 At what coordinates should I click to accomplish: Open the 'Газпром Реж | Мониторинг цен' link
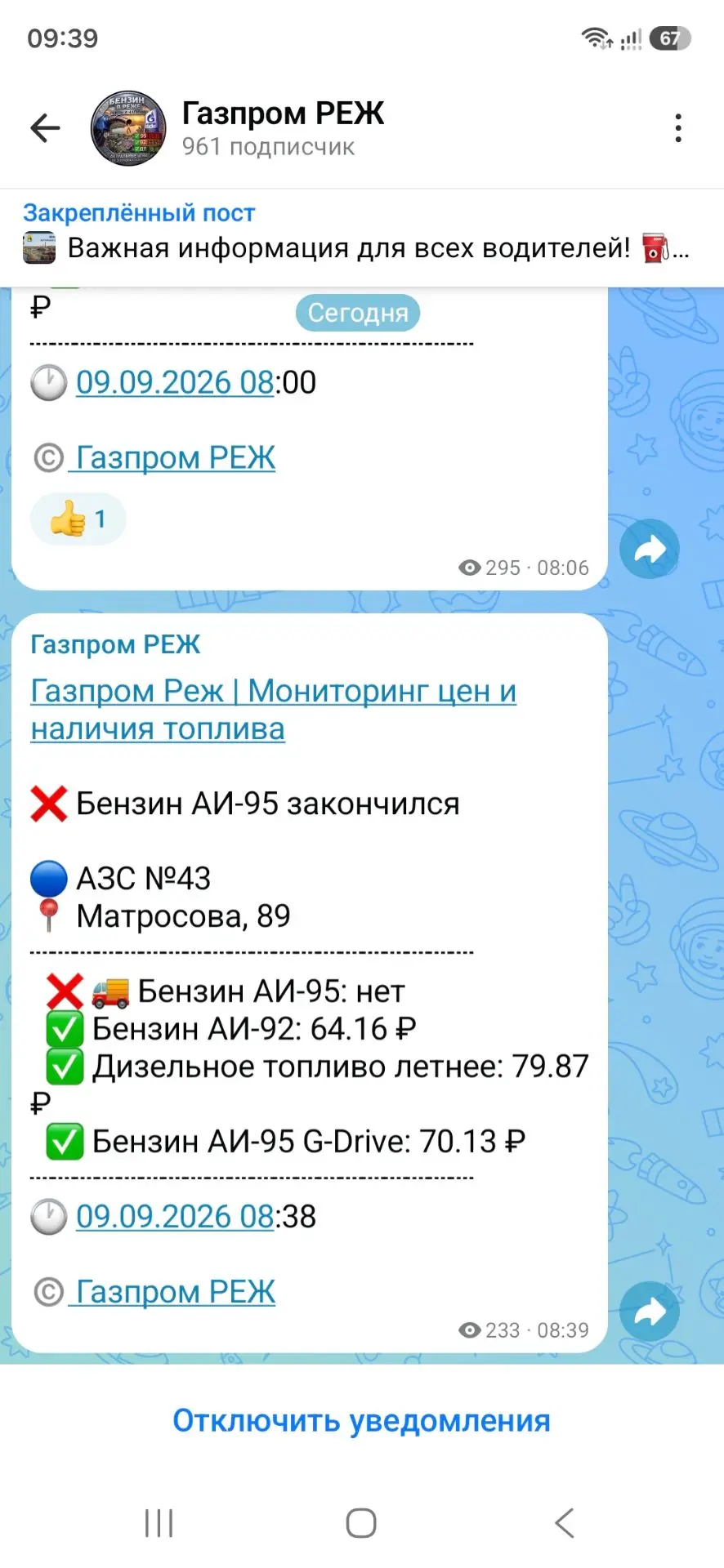pyautogui.click(x=273, y=710)
